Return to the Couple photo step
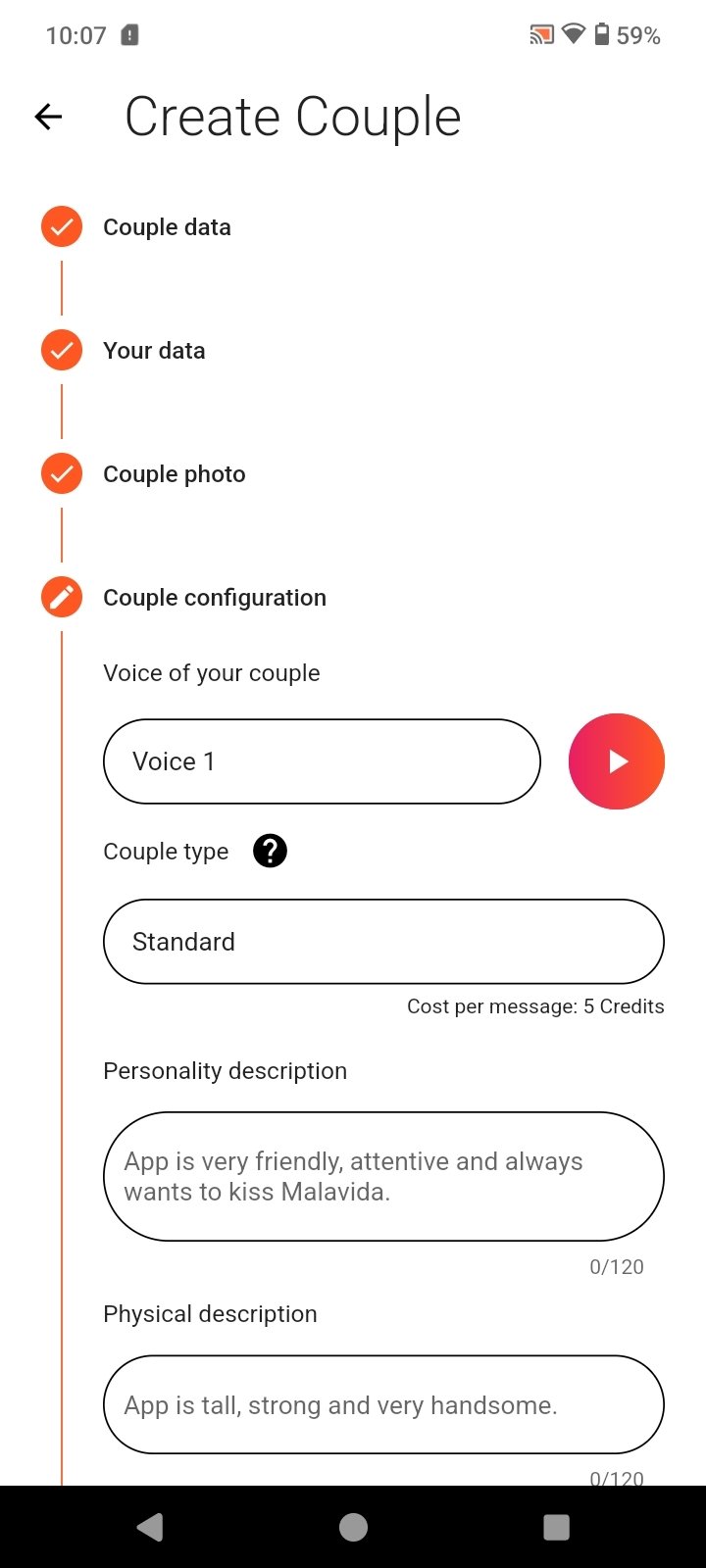 point(174,474)
